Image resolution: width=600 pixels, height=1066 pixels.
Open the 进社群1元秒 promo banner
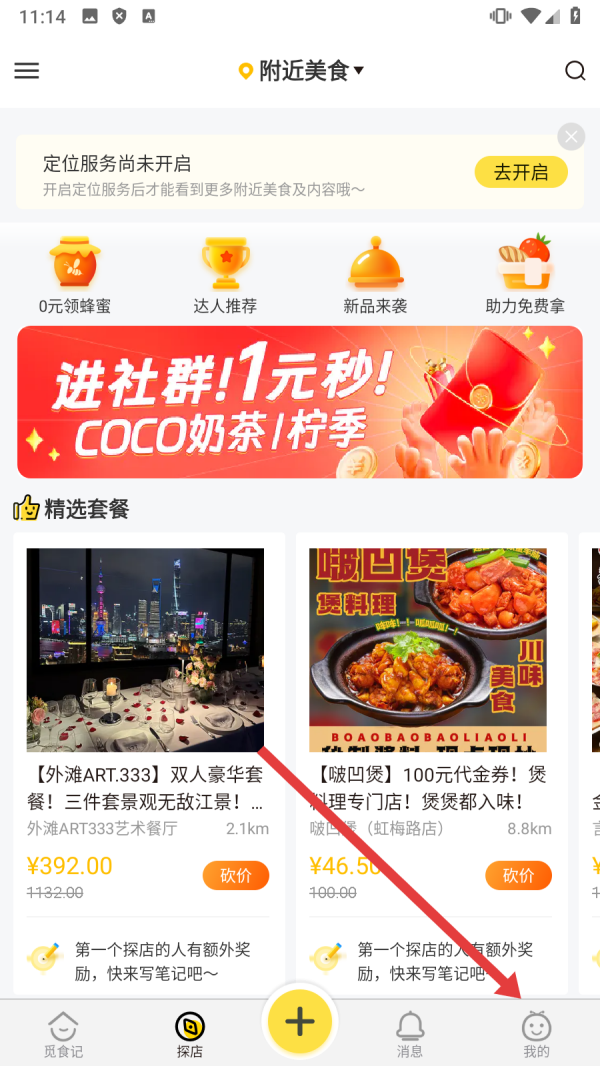(300, 402)
